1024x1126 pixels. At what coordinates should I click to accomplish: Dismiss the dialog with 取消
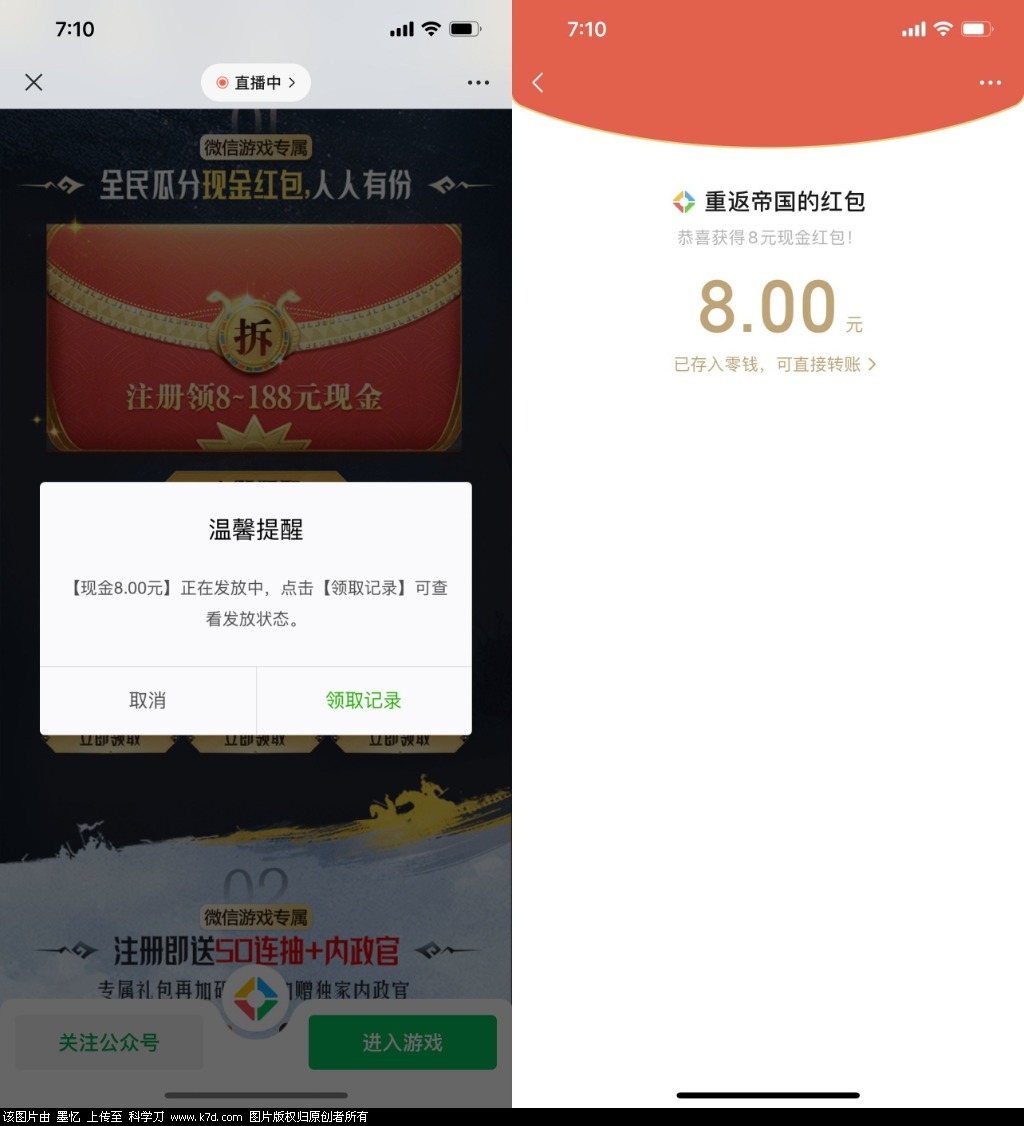148,701
